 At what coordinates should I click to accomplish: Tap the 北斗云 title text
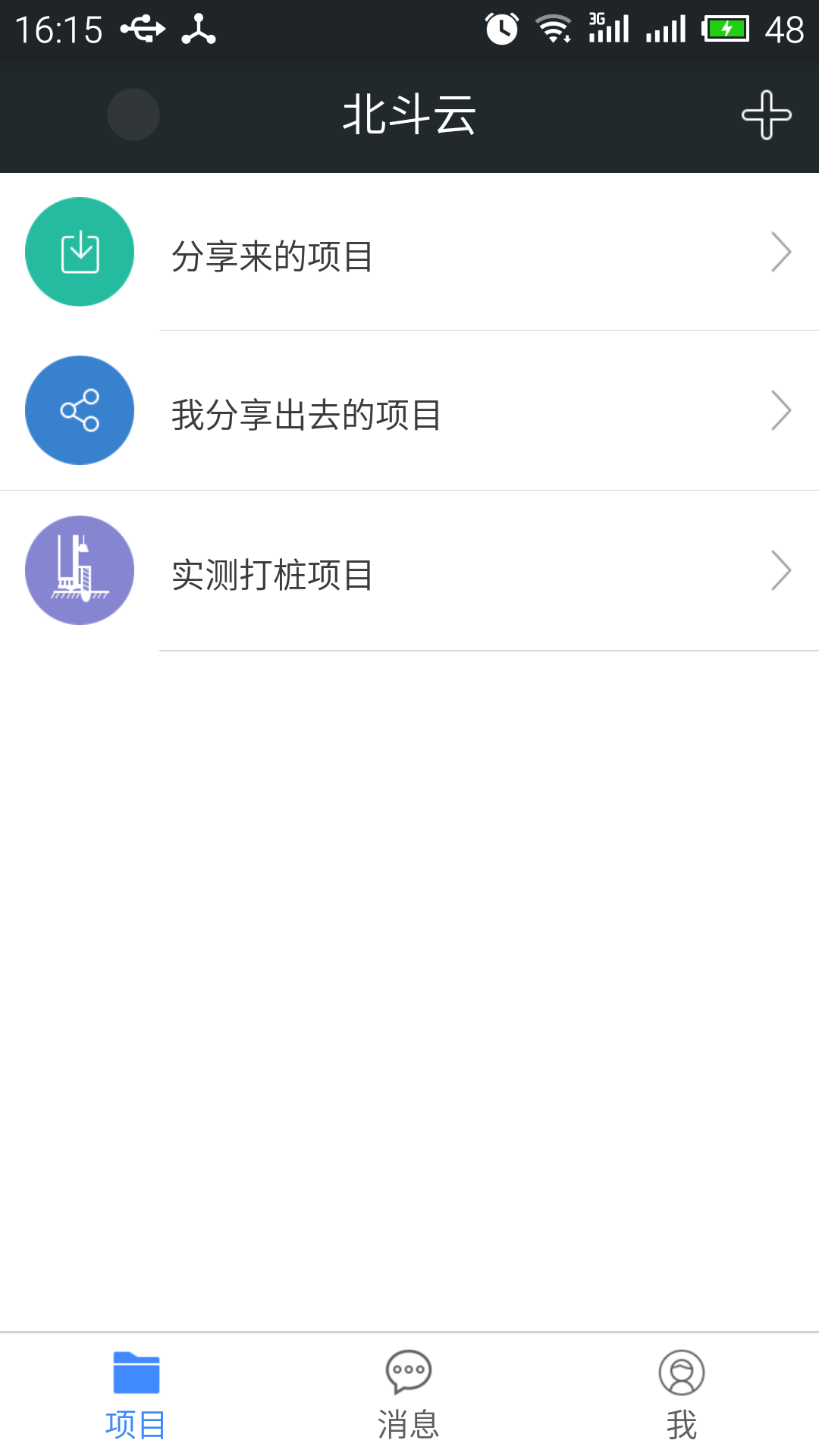[x=409, y=115]
